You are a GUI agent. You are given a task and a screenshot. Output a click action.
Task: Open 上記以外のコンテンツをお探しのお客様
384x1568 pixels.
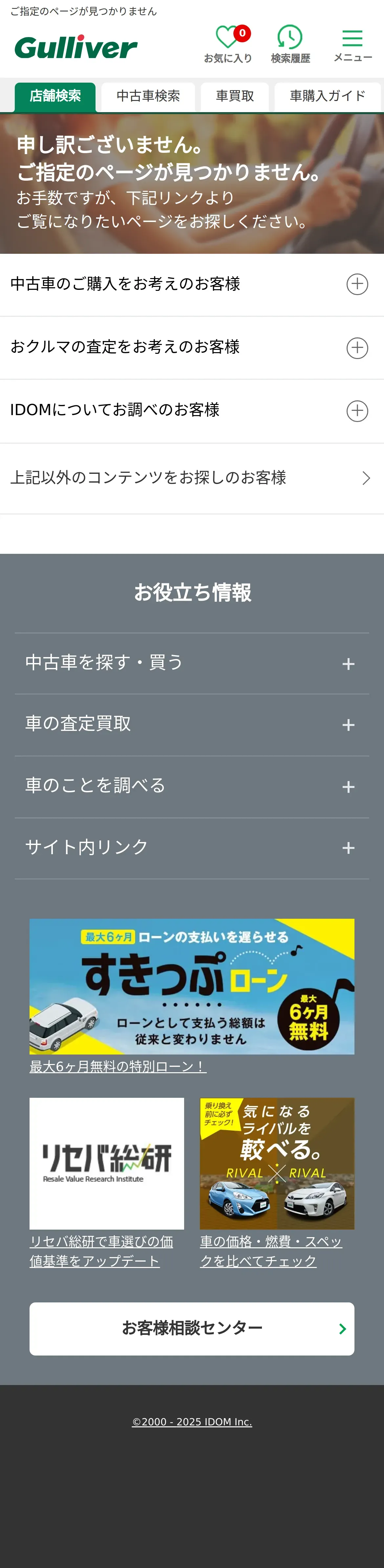[192, 478]
